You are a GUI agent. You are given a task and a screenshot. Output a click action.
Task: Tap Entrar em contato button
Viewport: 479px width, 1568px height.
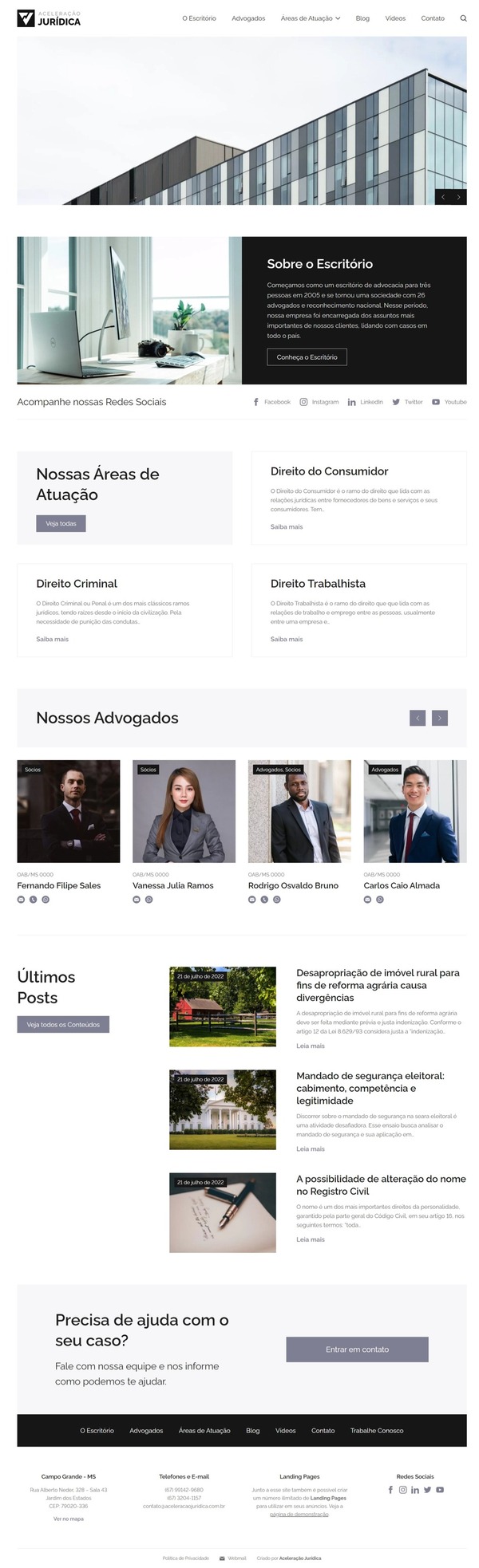point(357,1349)
